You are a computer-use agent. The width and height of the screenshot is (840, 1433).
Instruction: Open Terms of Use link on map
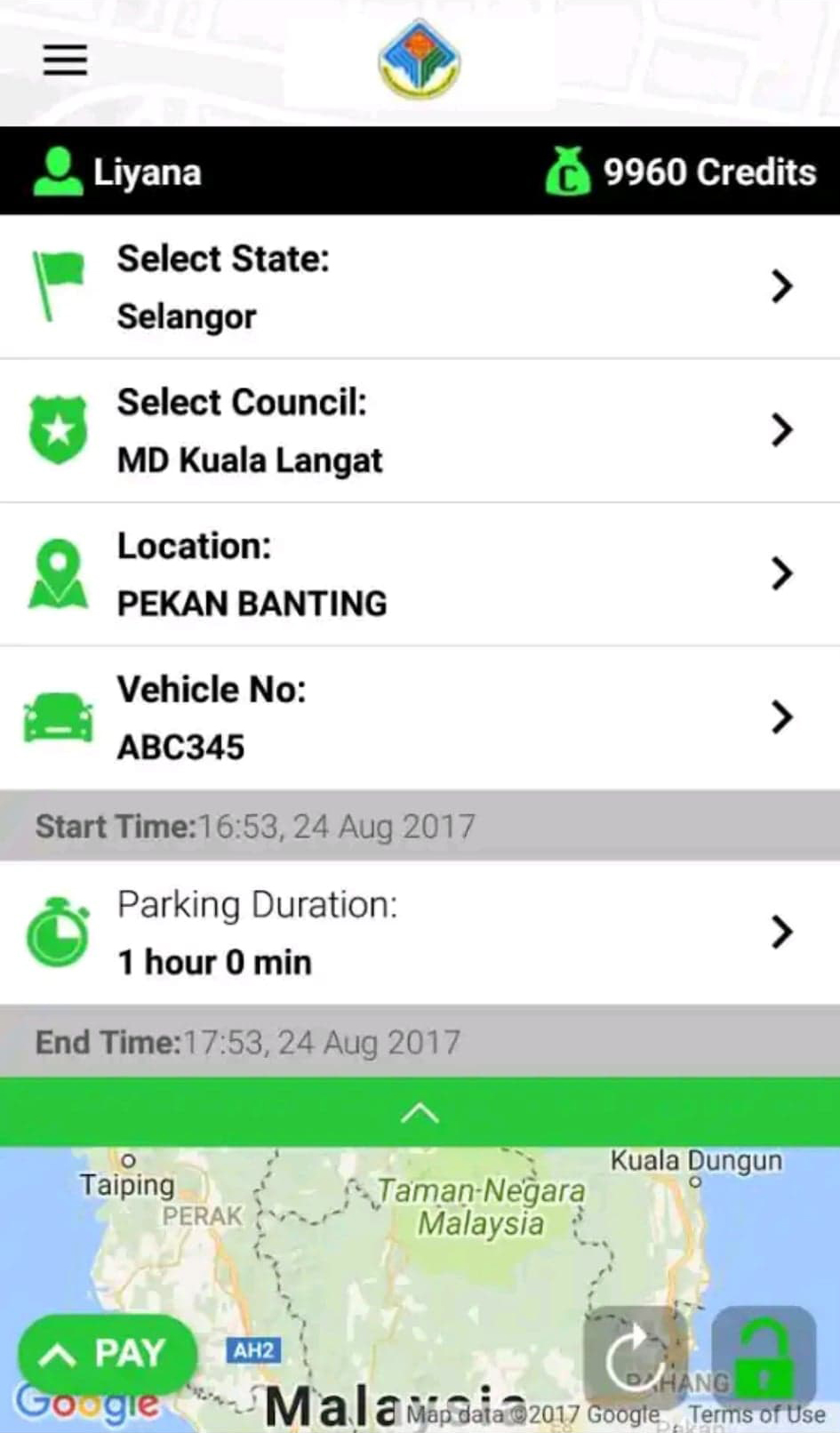[756, 1413]
